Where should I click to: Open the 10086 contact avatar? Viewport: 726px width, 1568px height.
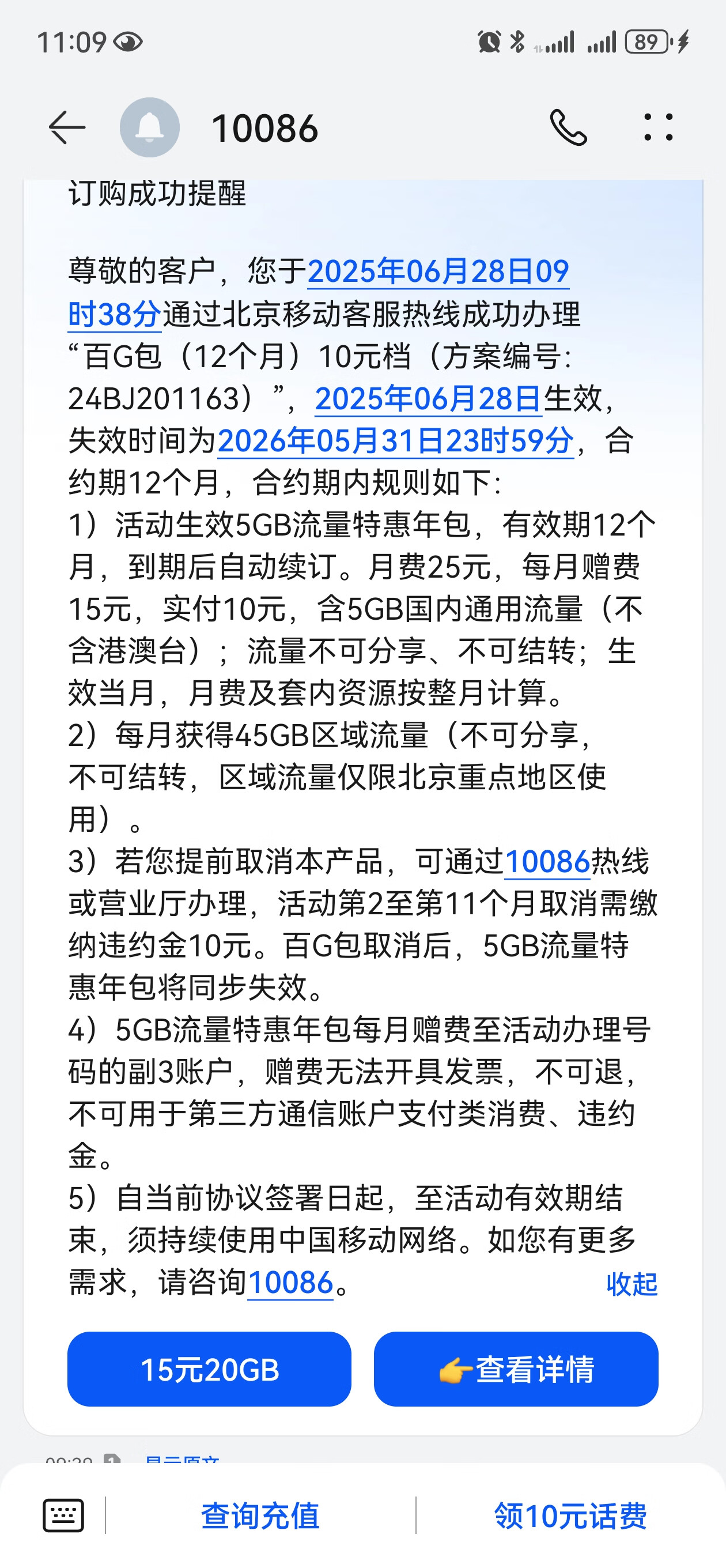150,127
